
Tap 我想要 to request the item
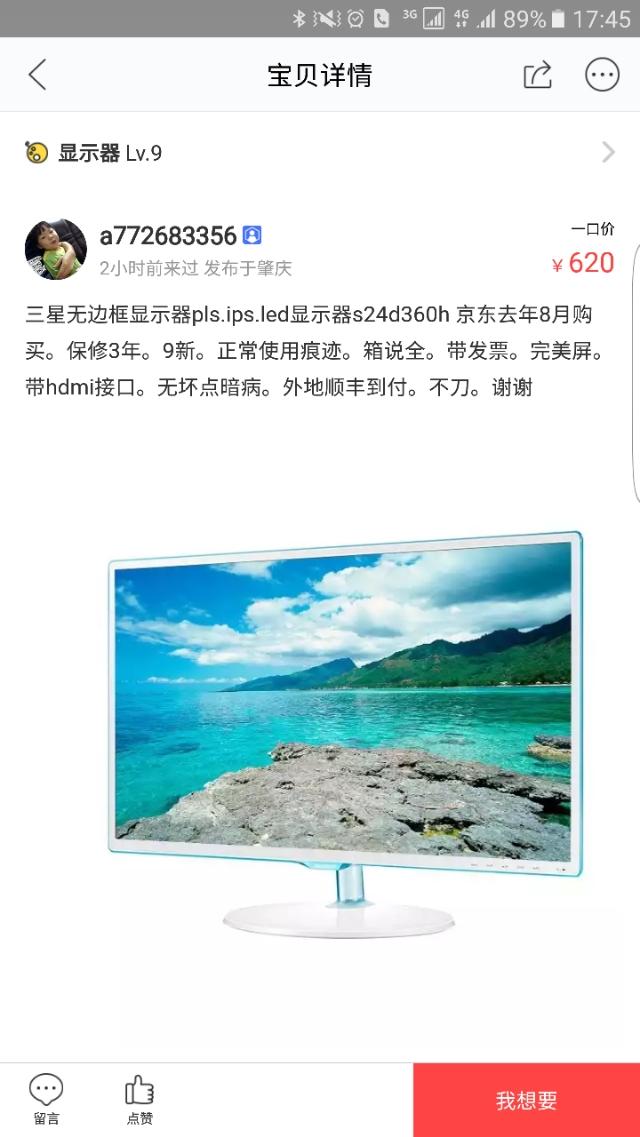click(526, 1100)
